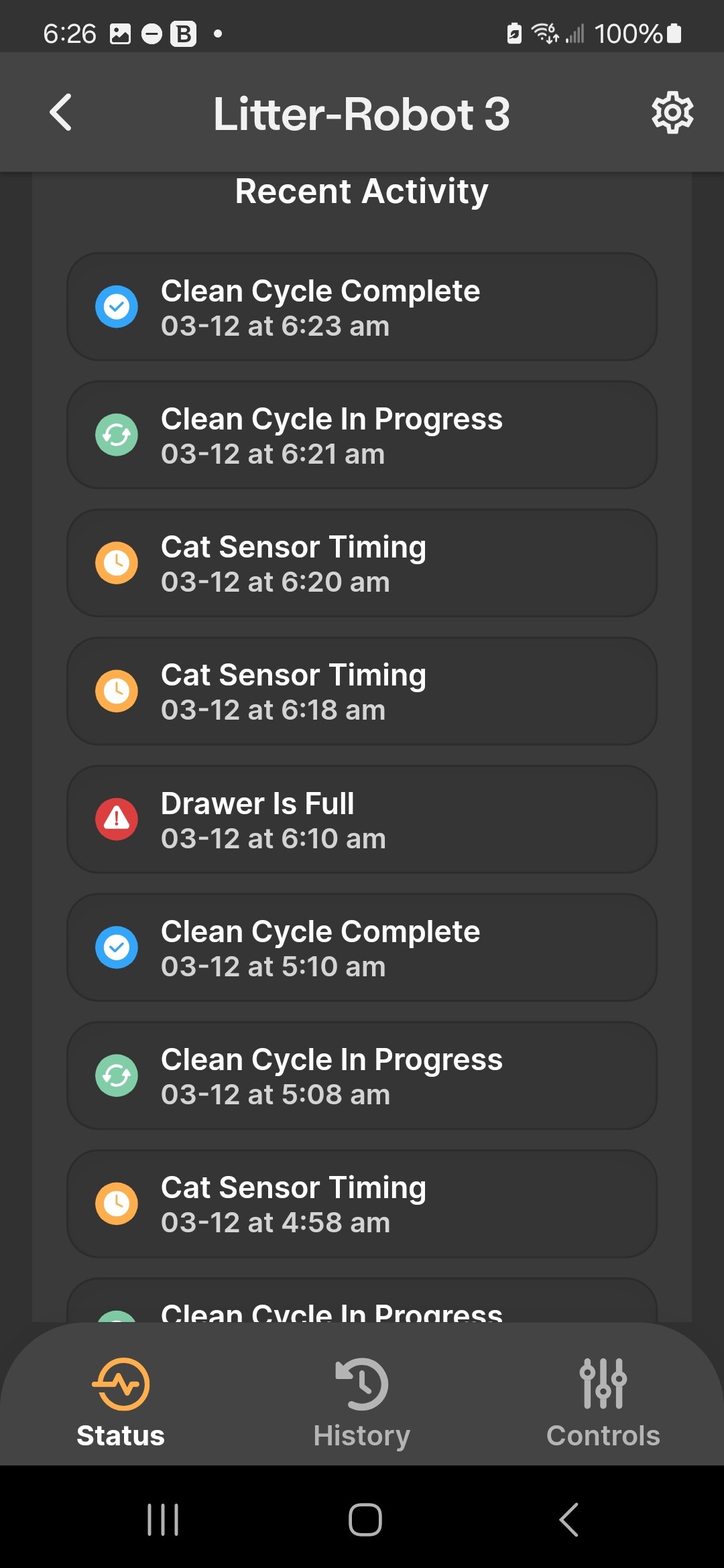Switch to the Controls tab

click(x=603, y=1403)
